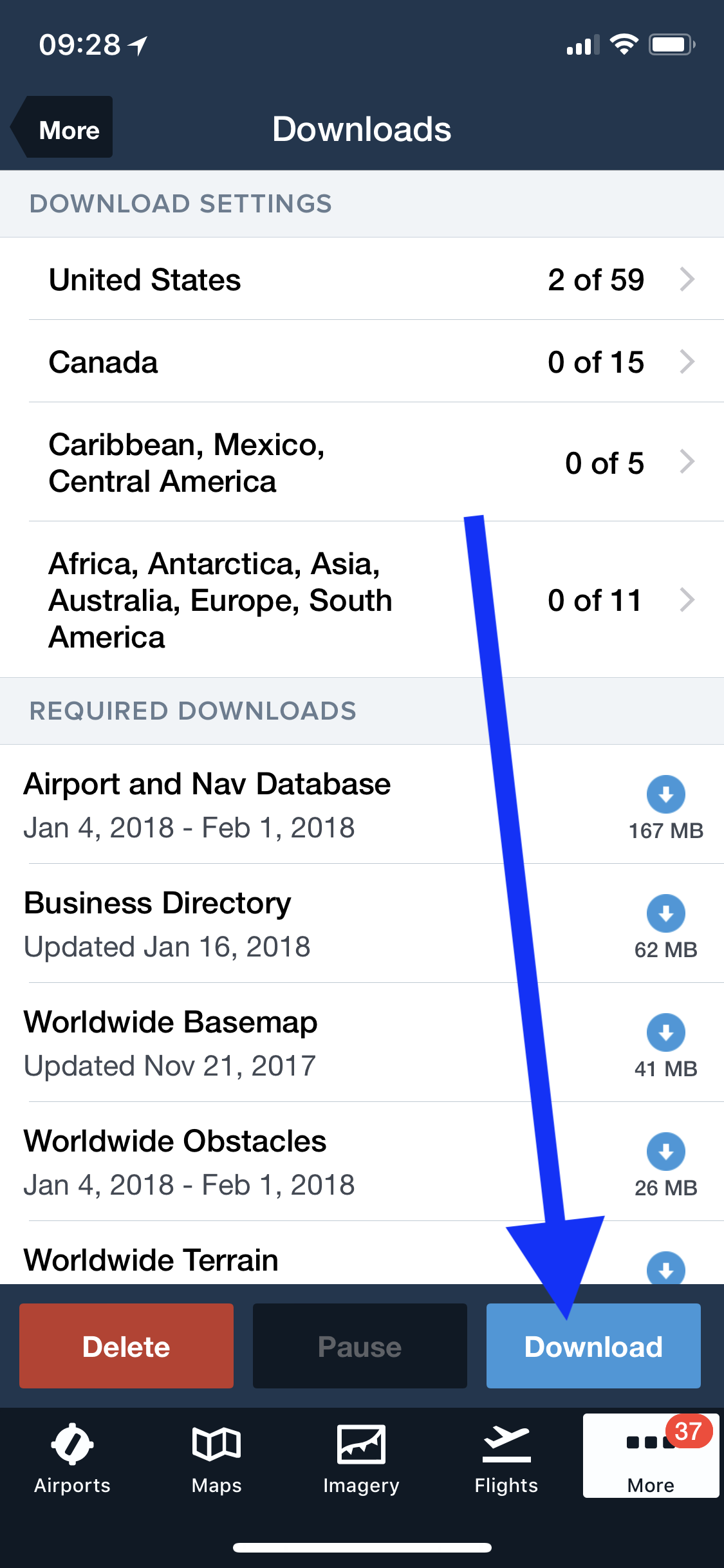Tap download icon for Worldwide Basemap

pyautogui.click(x=666, y=1032)
